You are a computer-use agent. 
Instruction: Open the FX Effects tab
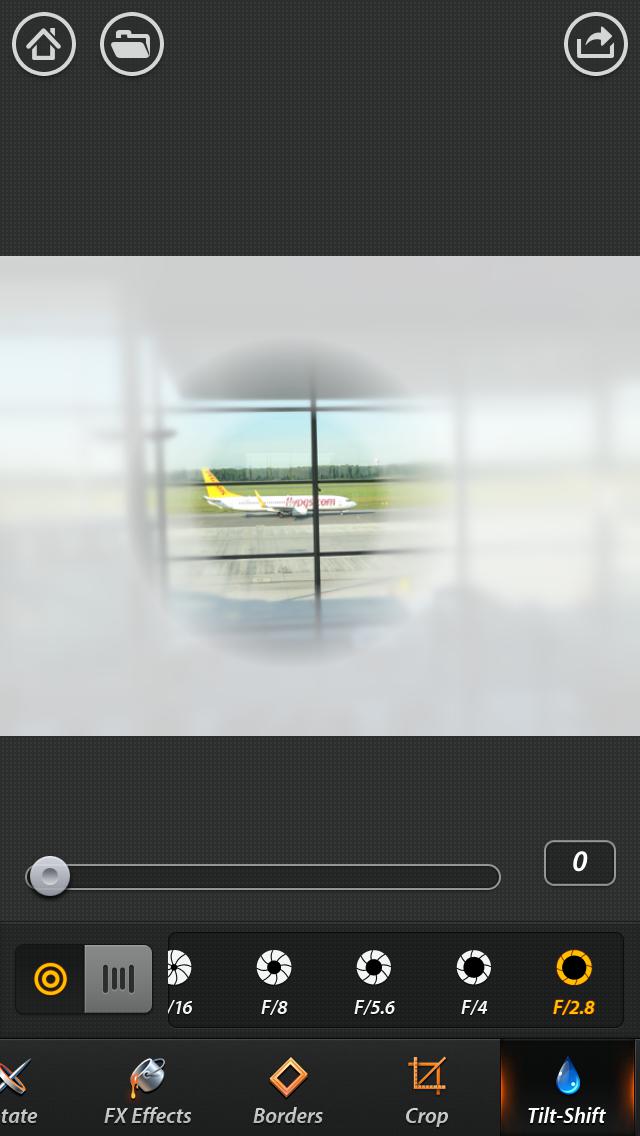coord(148,1090)
